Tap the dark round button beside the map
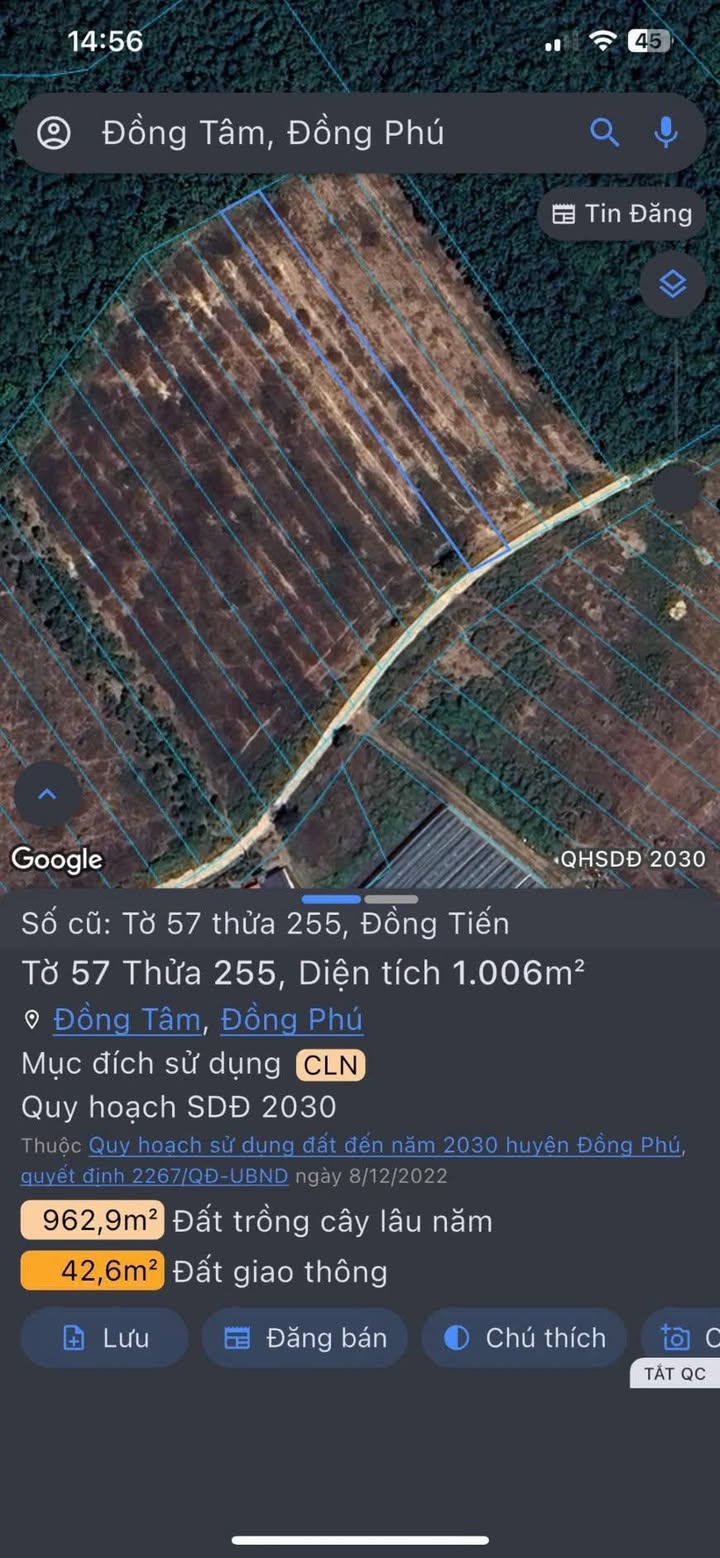This screenshot has height=1558, width=720. [677, 490]
